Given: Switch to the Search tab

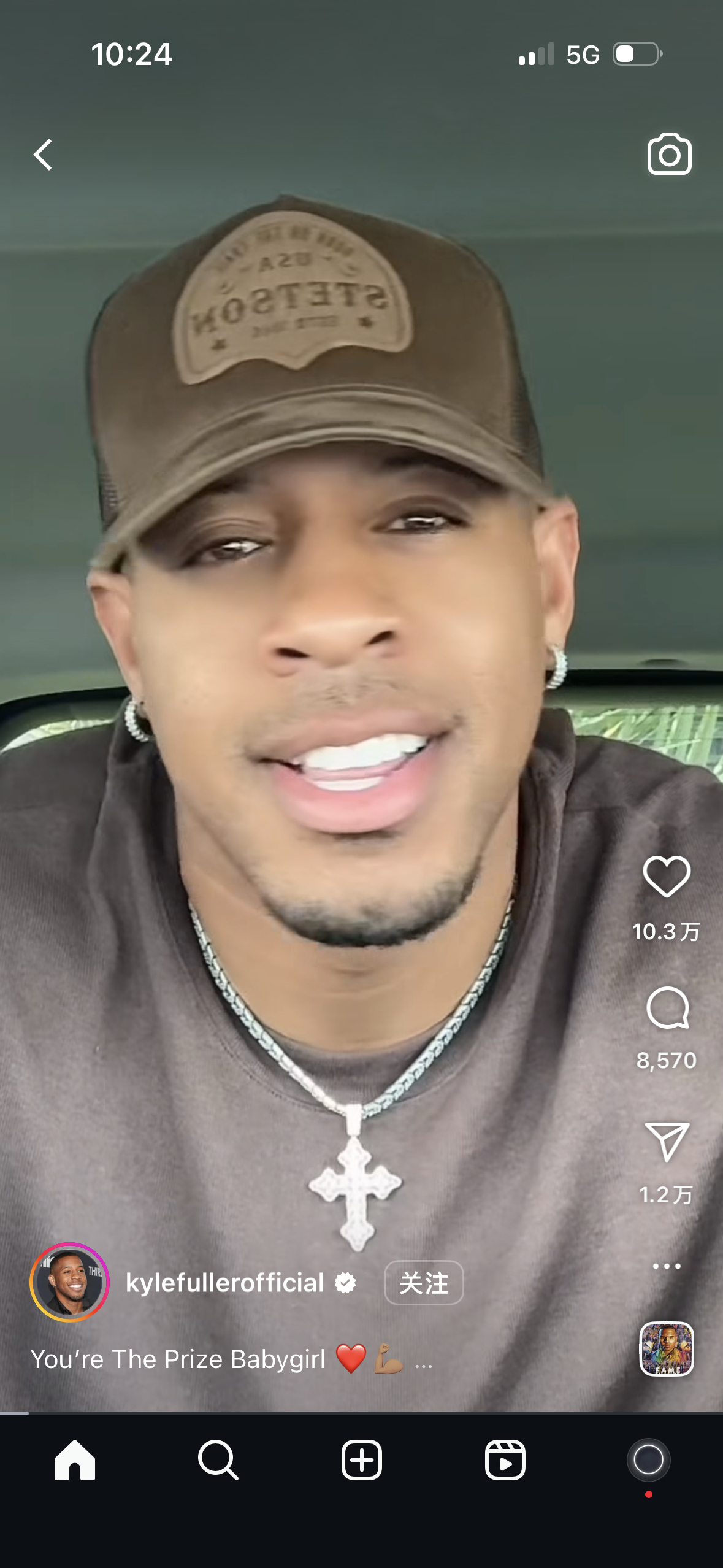Looking at the screenshot, I should click(218, 1460).
